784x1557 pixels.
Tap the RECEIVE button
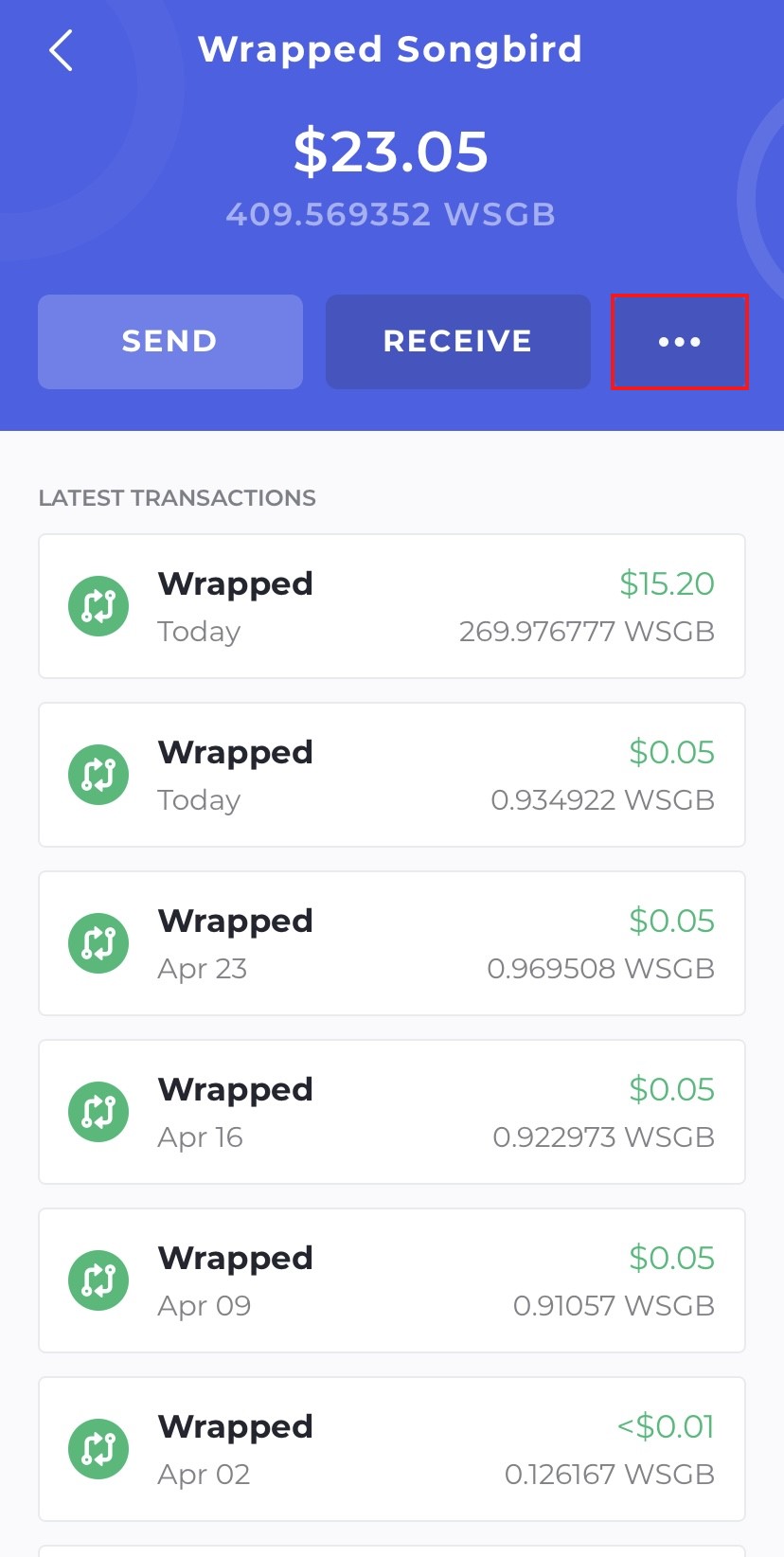pos(458,342)
